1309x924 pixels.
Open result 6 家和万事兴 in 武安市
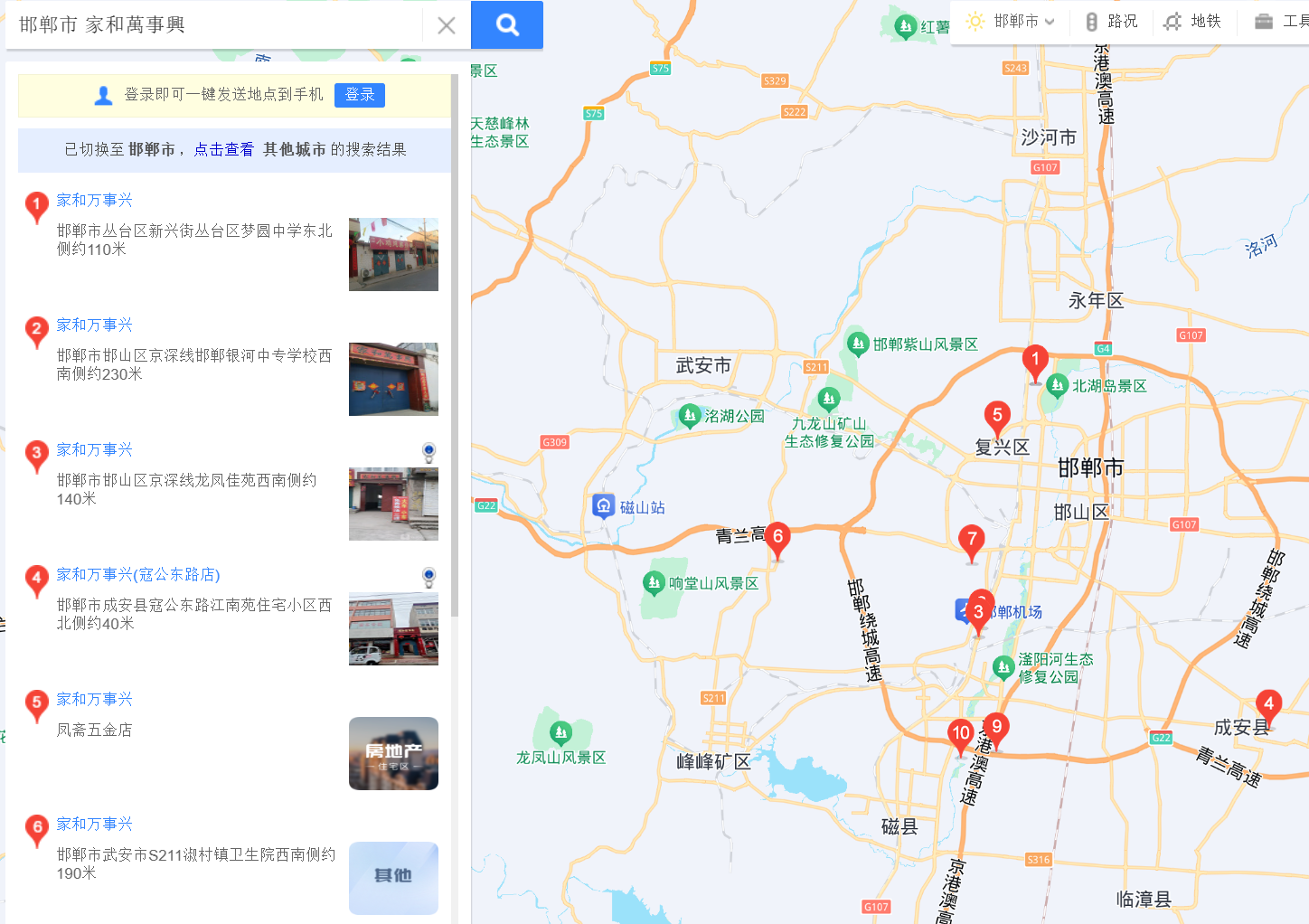pos(94,824)
